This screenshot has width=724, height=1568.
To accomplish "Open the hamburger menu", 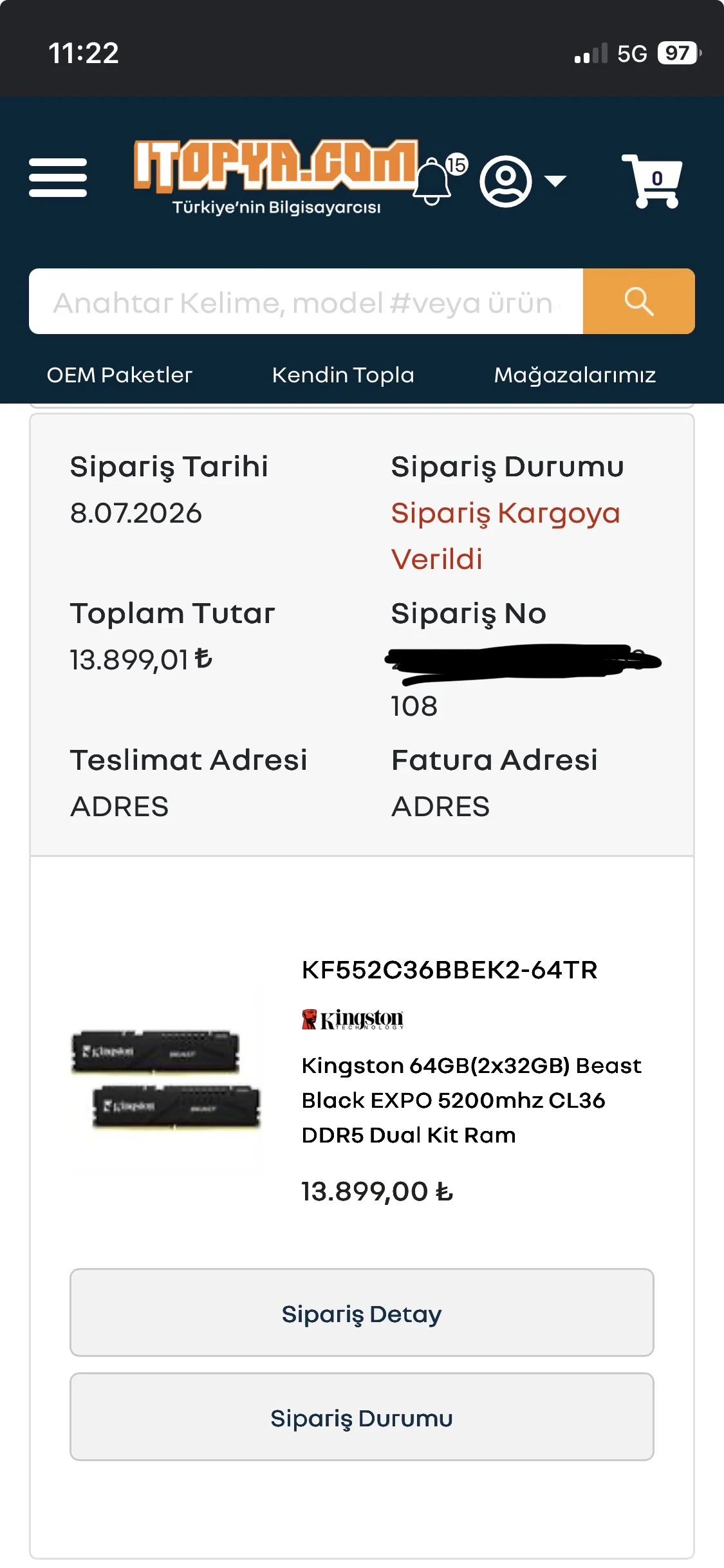I will pyautogui.click(x=58, y=178).
